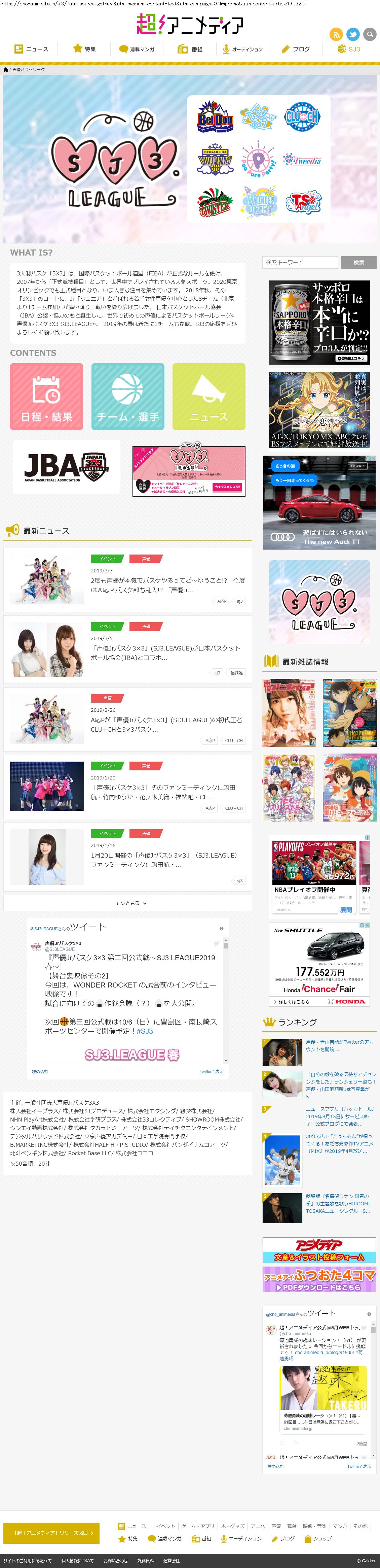Image resolution: width=380 pixels, height=1568 pixels.
Task: Select the オーディション navigation item
Action: (x=242, y=49)
